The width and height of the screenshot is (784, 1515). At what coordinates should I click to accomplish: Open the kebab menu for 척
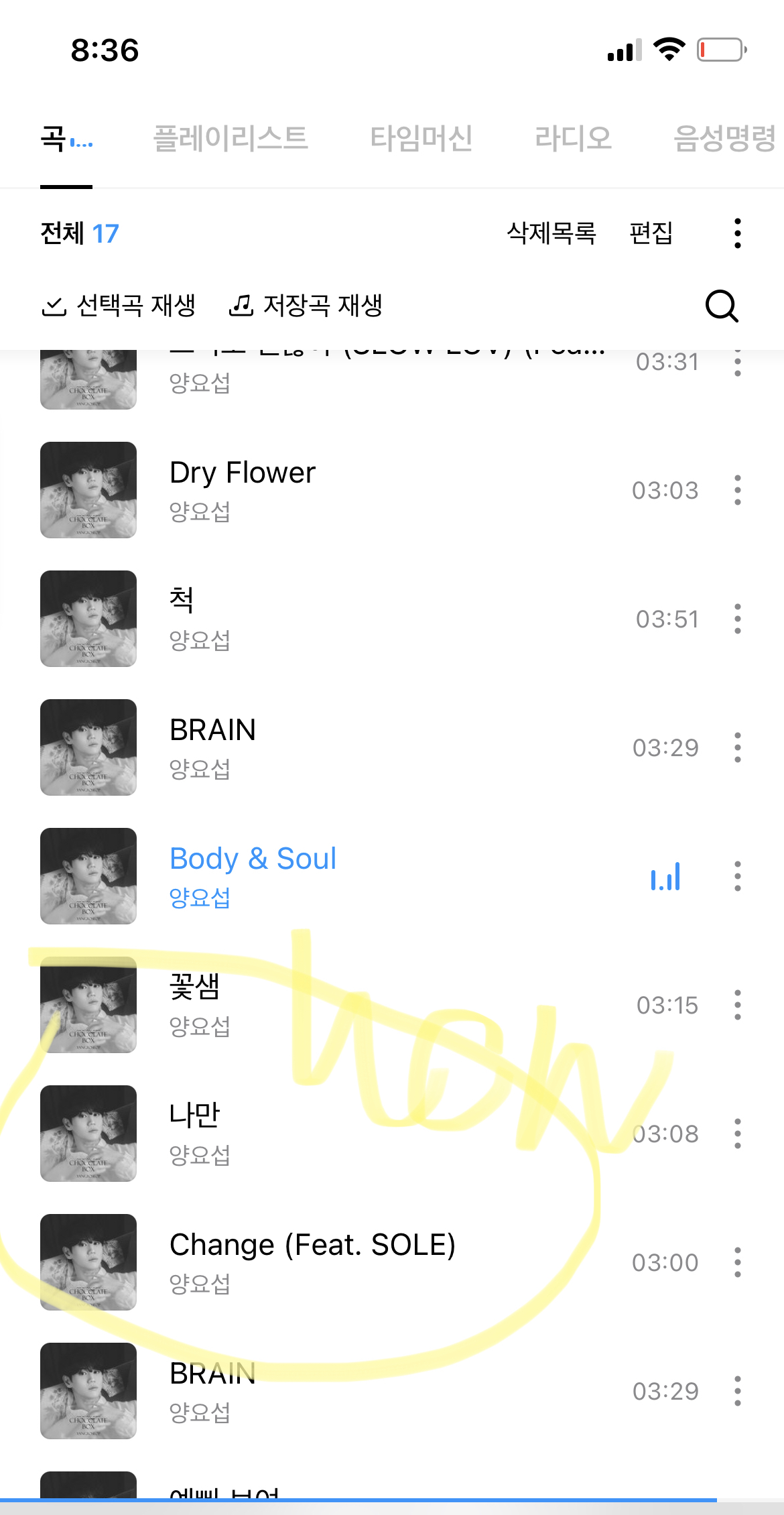point(737,619)
